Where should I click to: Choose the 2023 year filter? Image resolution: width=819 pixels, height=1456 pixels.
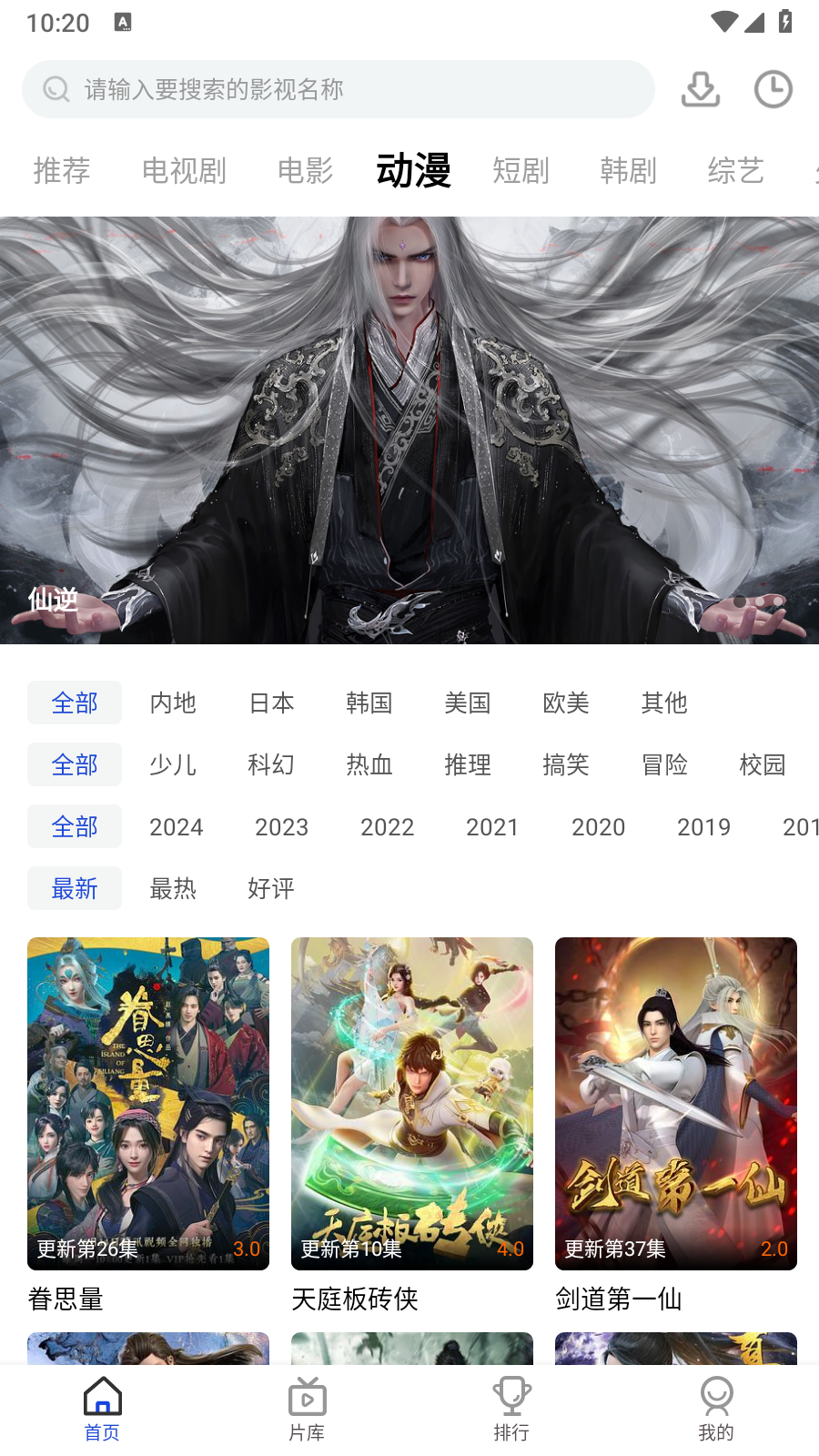[281, 826]
